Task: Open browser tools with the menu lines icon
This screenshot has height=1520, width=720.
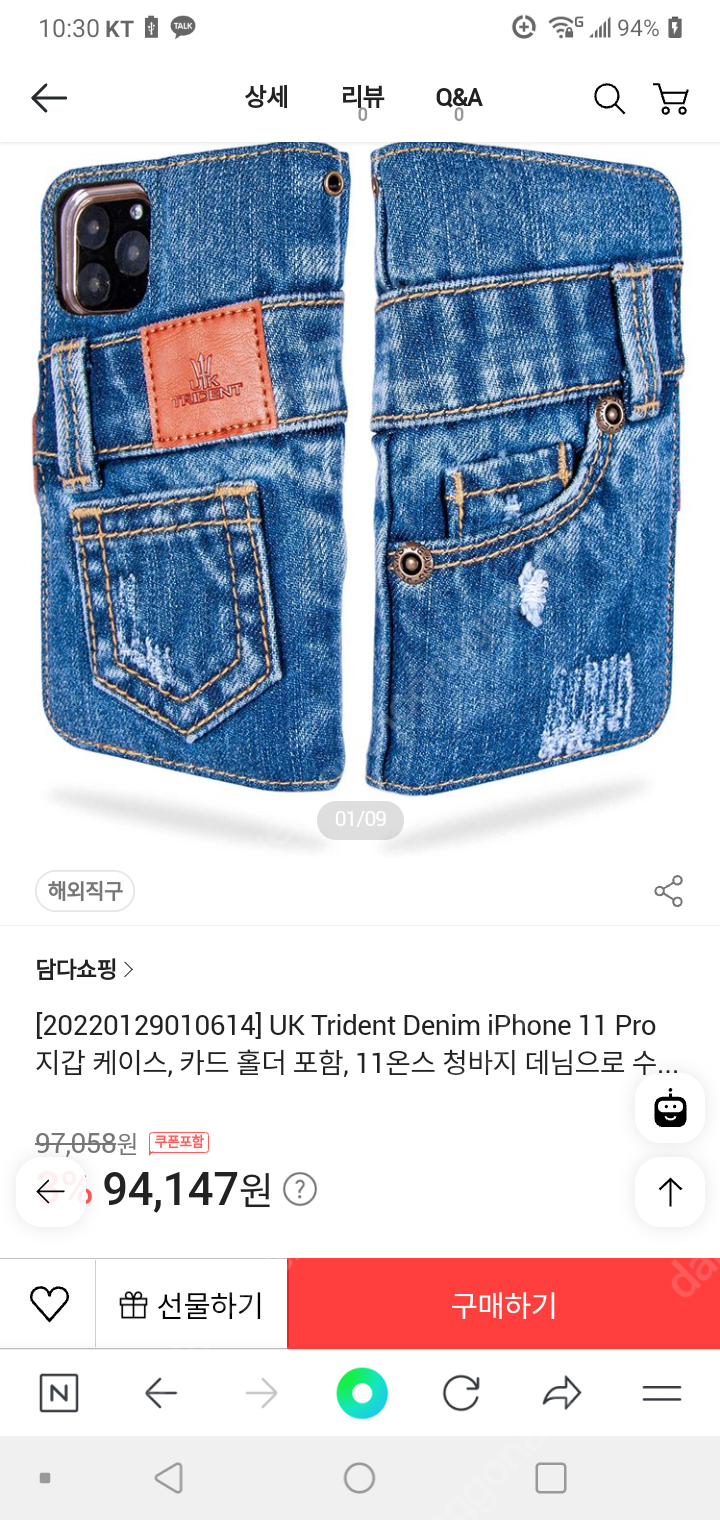Action: pyautogui.click(x=661, y=1392)
